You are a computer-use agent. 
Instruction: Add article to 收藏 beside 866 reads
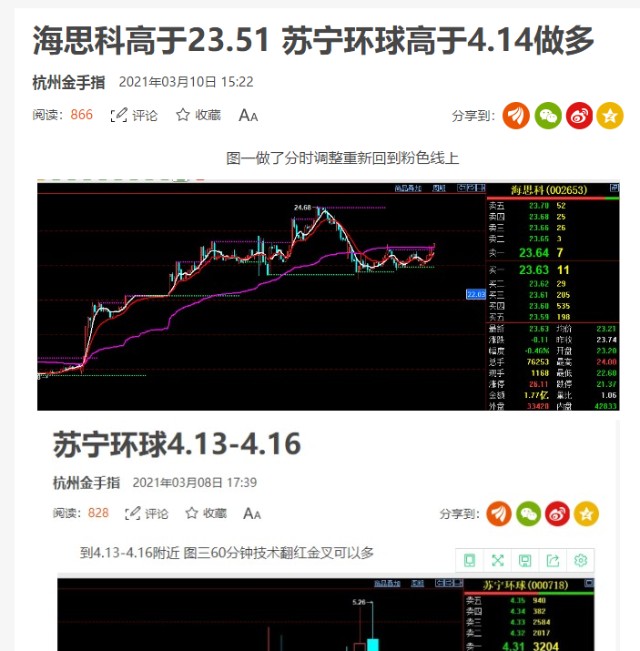tap(198, 115)
